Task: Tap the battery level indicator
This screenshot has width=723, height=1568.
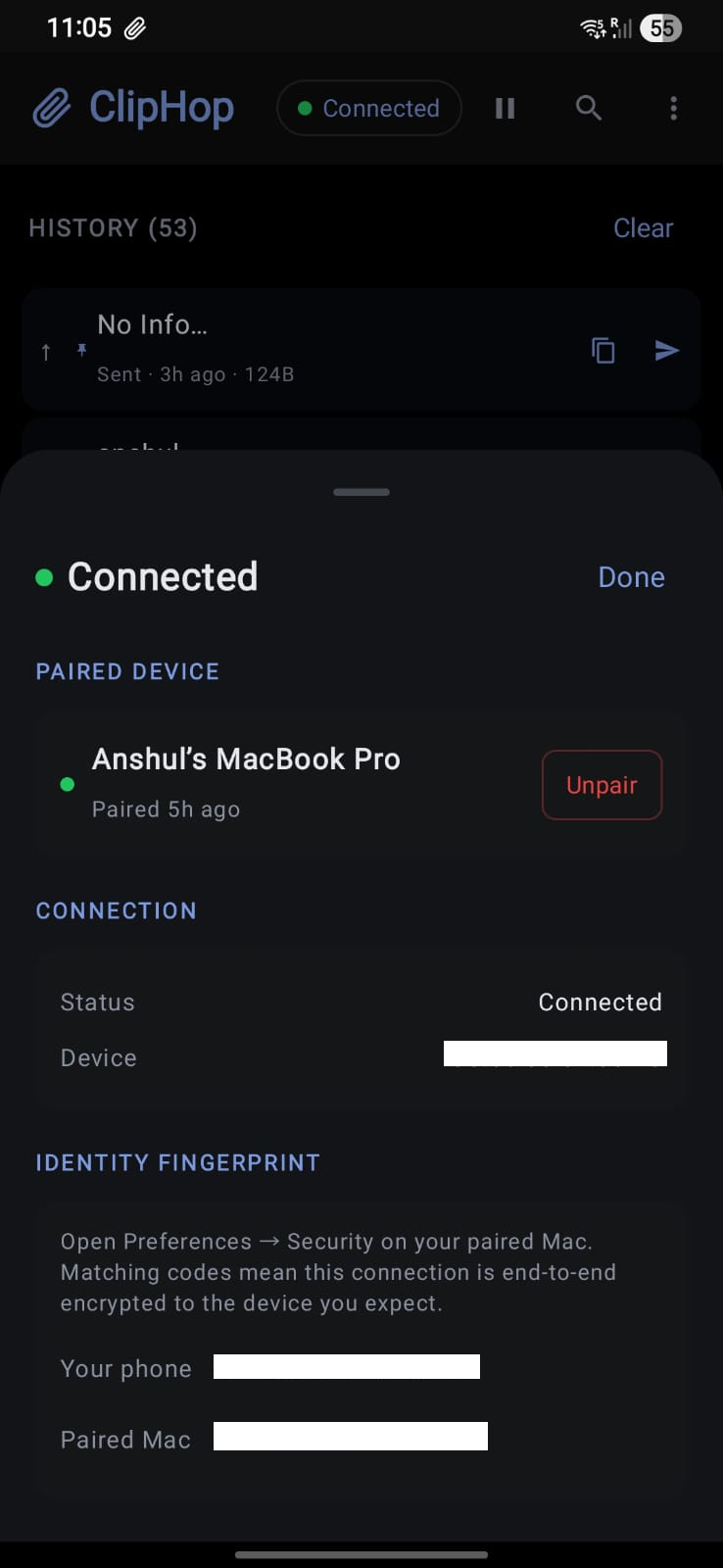Action: tap(661, 27)
